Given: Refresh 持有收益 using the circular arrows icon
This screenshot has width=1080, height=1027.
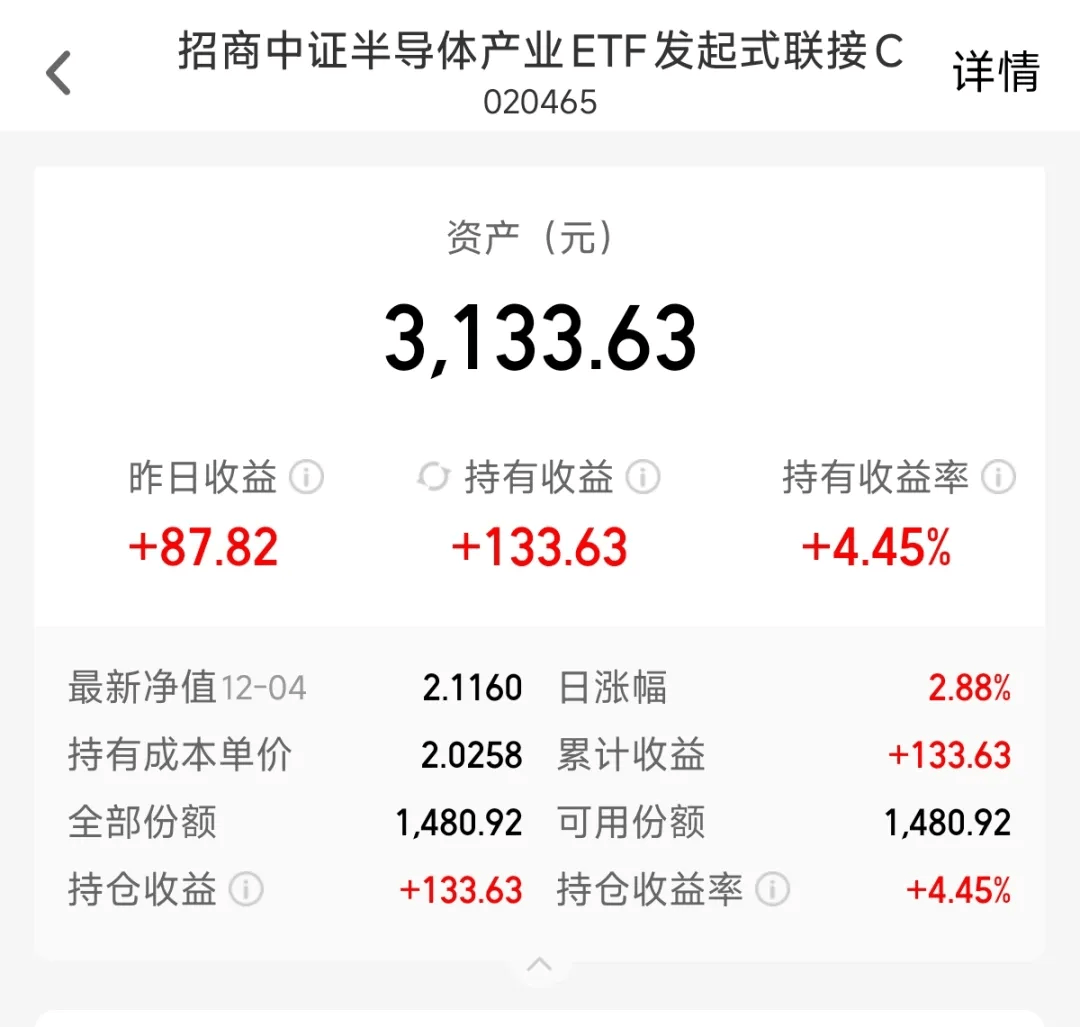Looking at the screenshot, I should point(433,478).
